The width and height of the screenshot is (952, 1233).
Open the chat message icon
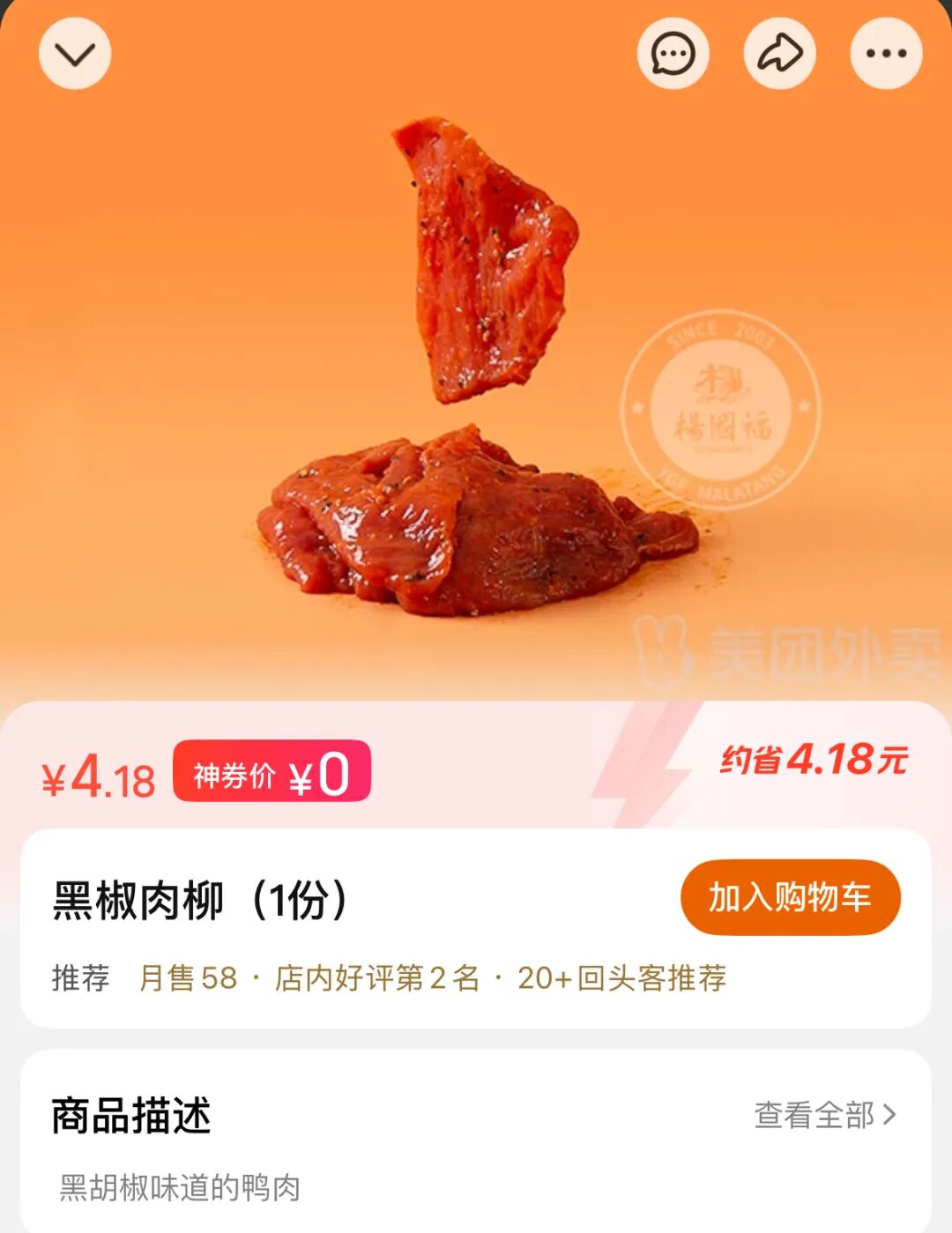point(673,55)
